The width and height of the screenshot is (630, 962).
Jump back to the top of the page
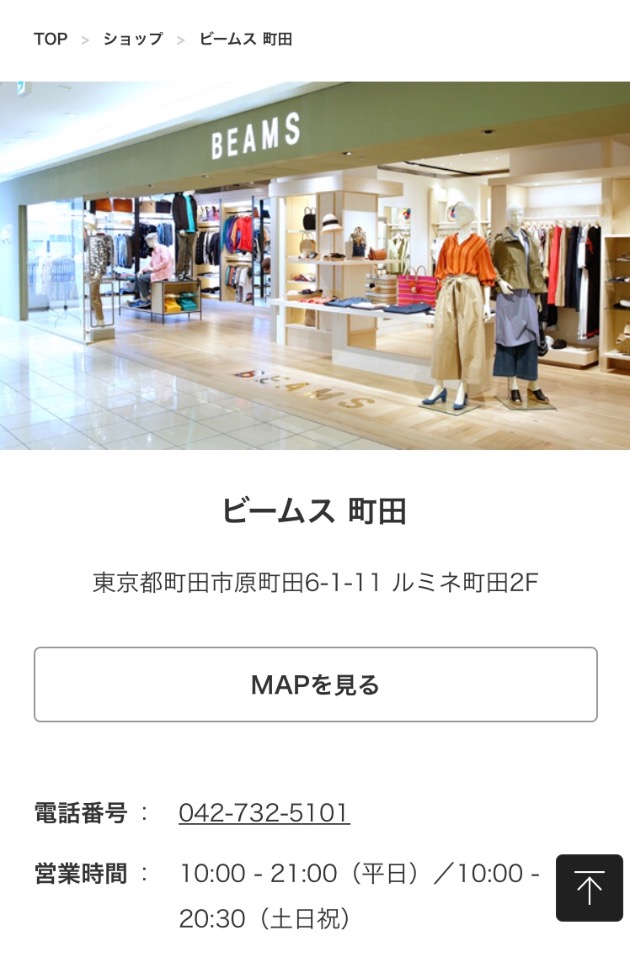pyautogui.click(x=589, y=888)
